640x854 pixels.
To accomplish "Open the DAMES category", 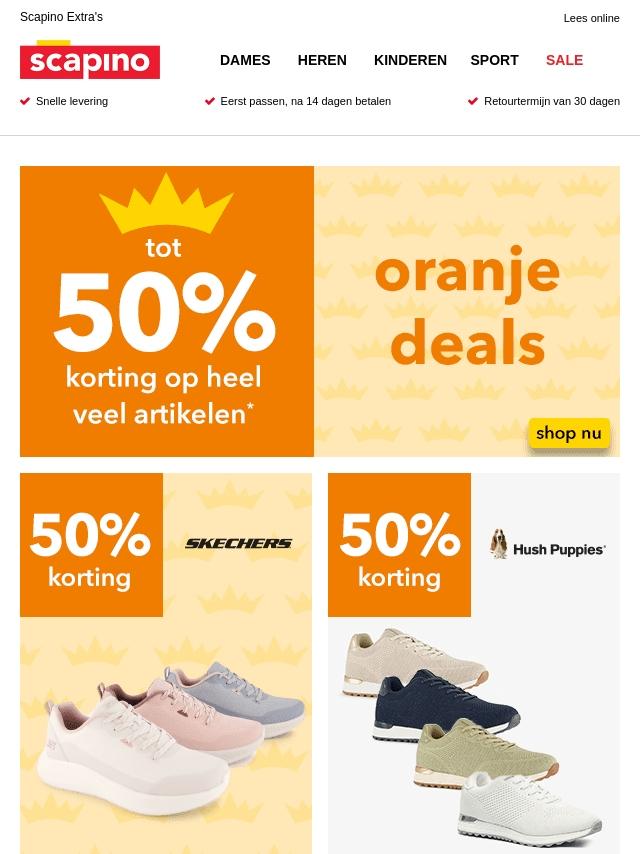I will (x=245, y=60).
